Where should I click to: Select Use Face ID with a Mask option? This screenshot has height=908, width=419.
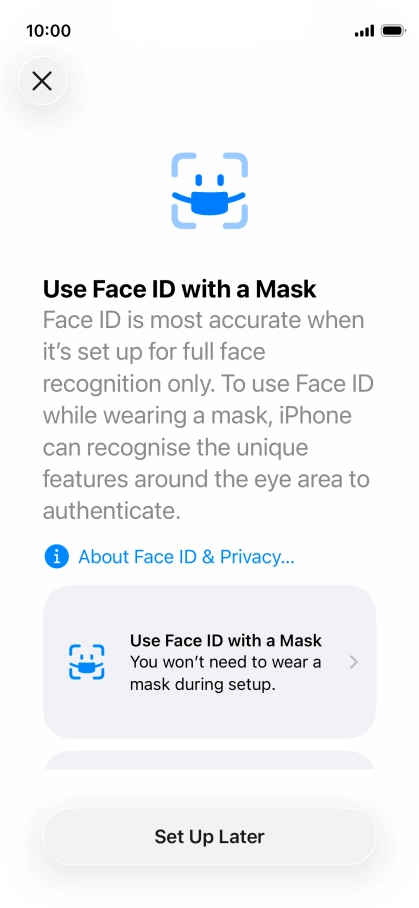point(210,662)
